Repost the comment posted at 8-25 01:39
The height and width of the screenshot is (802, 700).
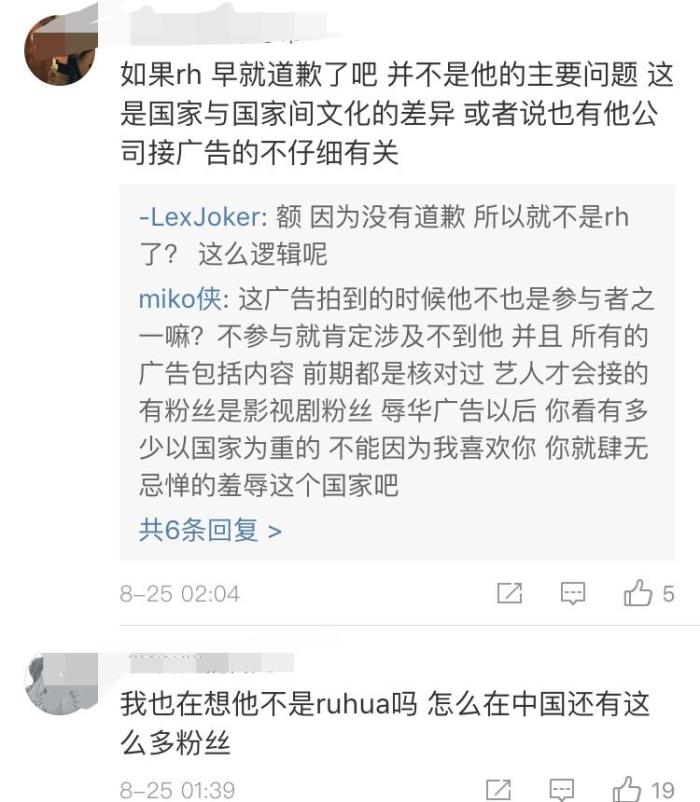pos(499,789)
